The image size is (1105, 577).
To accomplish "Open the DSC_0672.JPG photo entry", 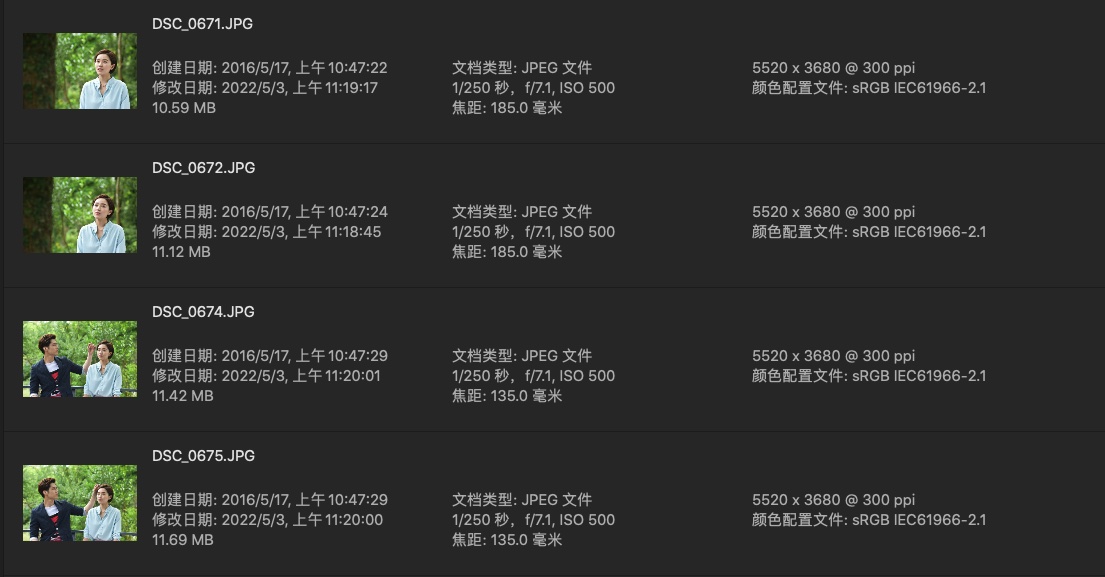I will coord(203,168).
